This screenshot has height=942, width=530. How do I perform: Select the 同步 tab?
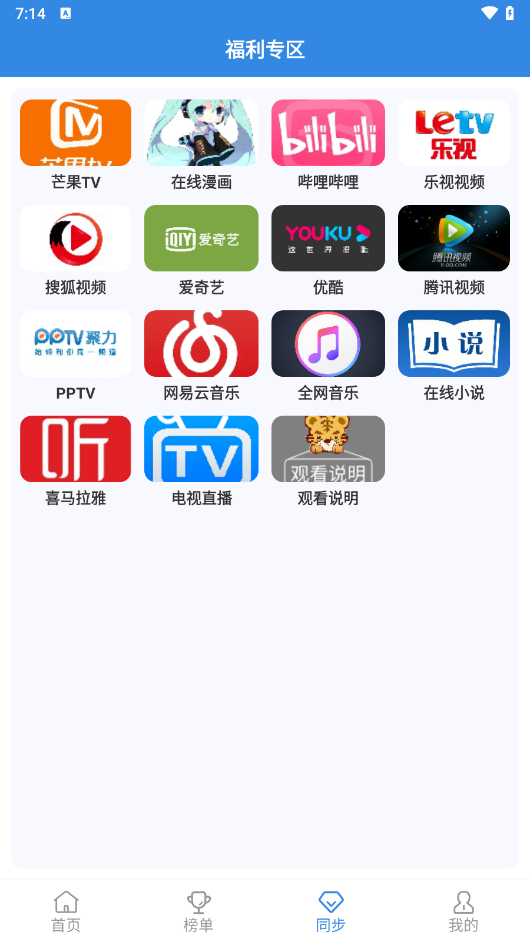(331, 911)
